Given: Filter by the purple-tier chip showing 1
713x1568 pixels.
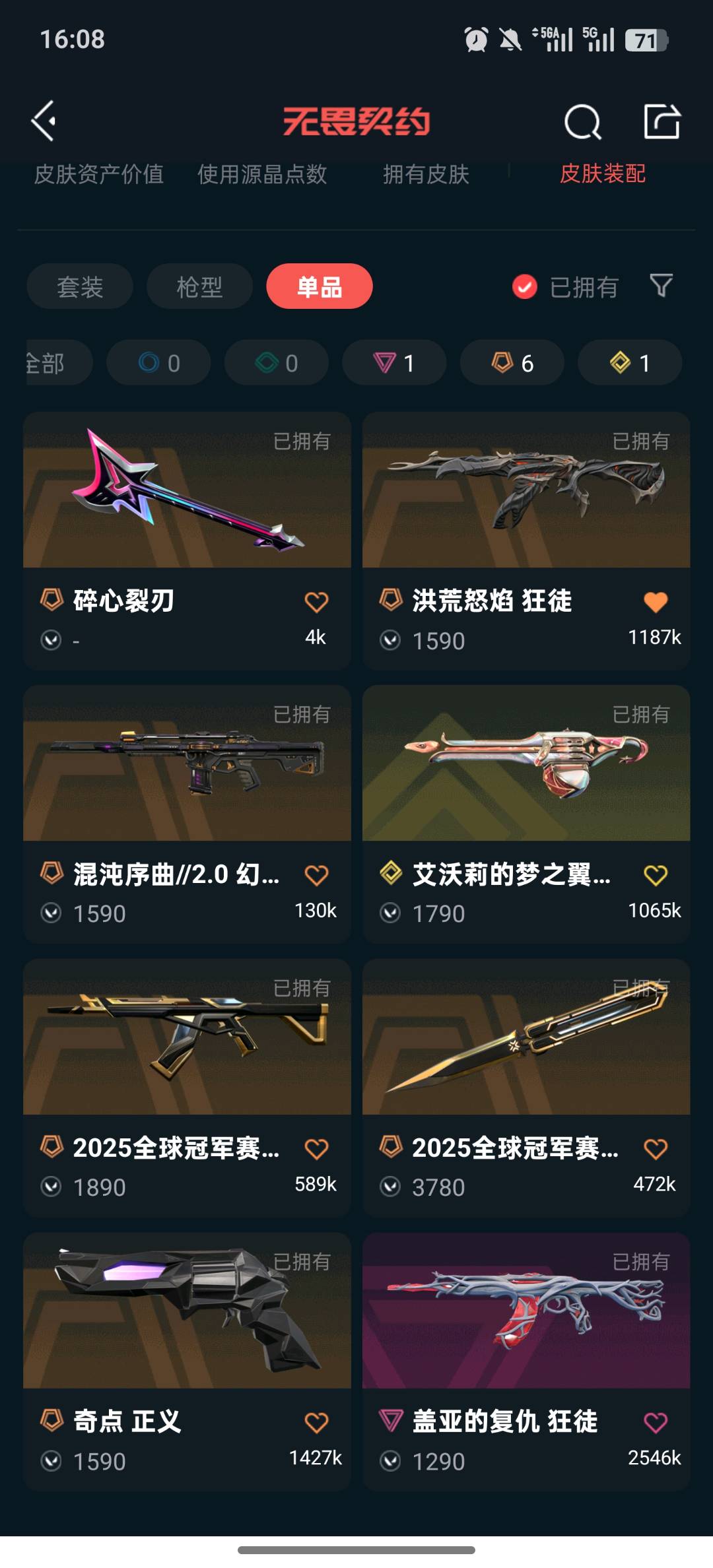Looking at the screenshot, I should tap(394, 363).
